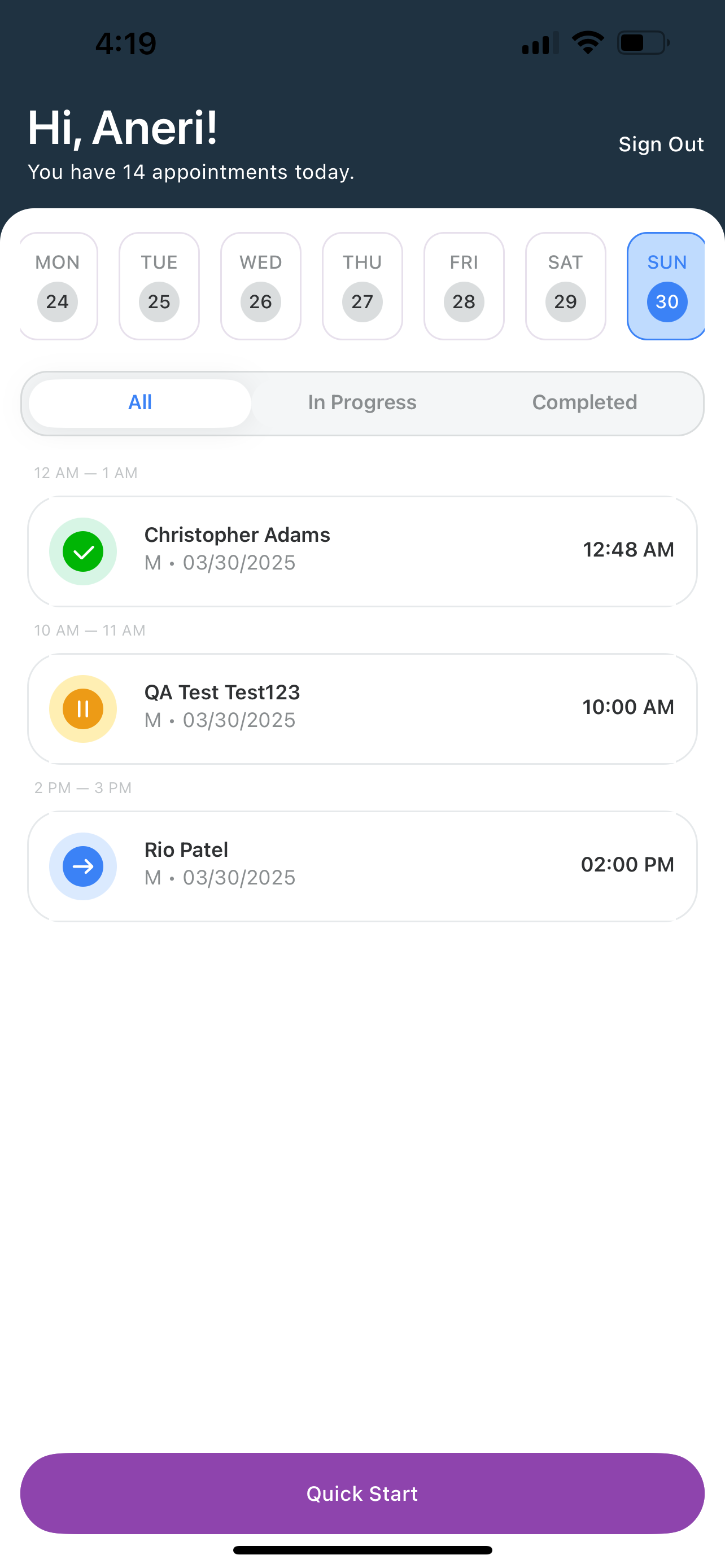The width and height of the screenshot is (725, 1568).
Task: Open Rio Patel's 02:00 PM appointment
Action: [362, 866]
